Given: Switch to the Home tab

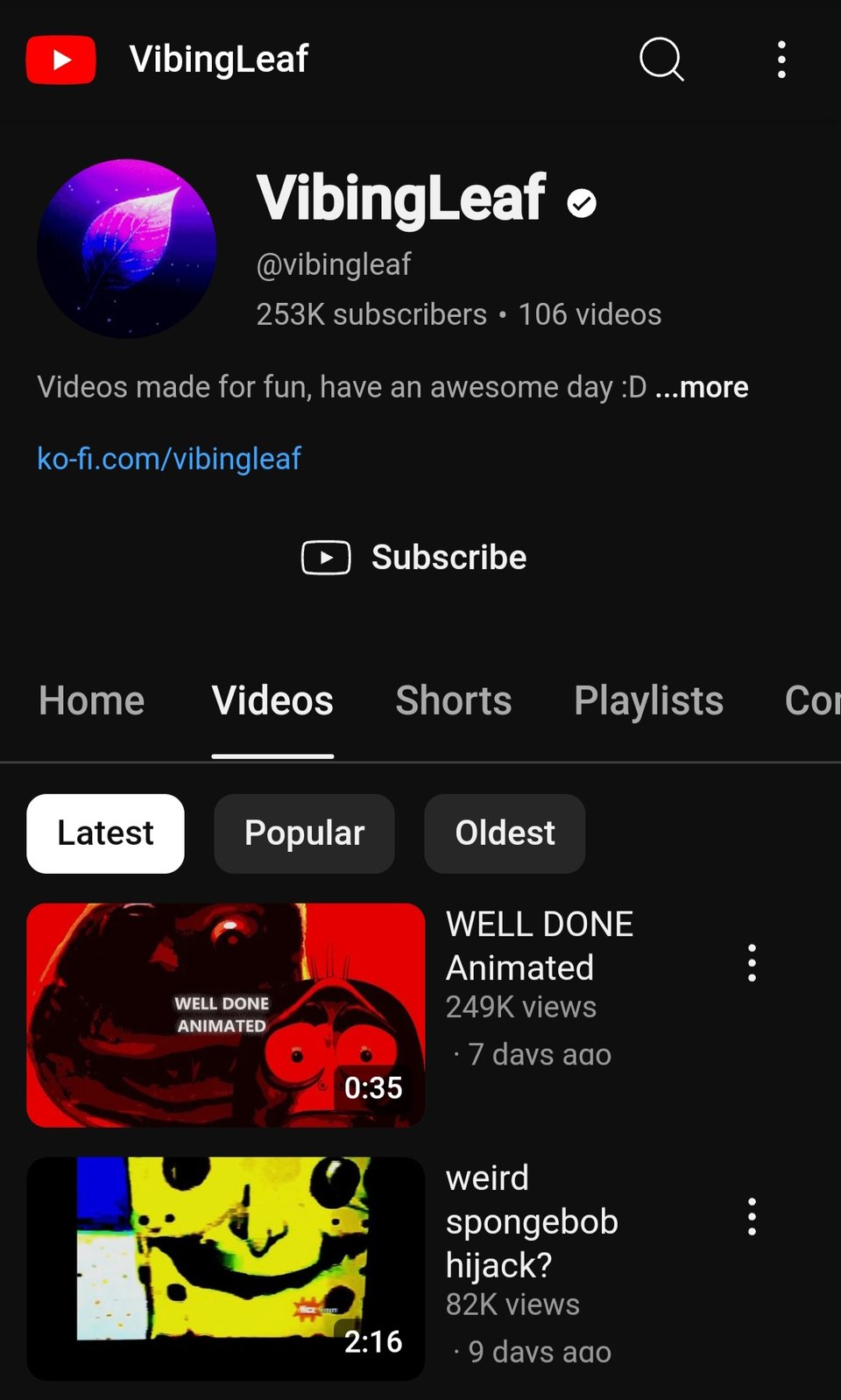Looking at the screenshot, I should pyautogui.click(x=91, y=700).
